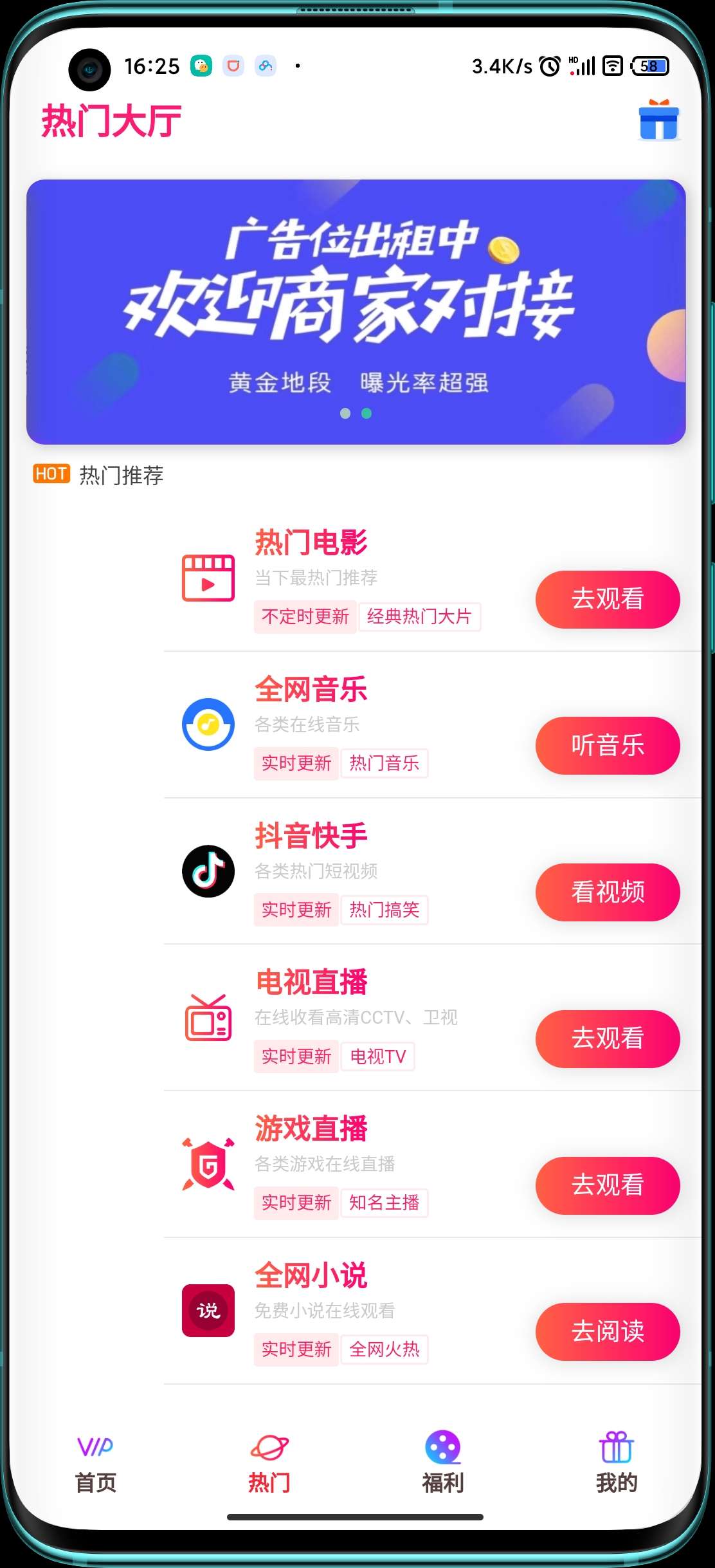Tap 去观看 for 热门电影
715x1568 pixels.
[608, 599]
